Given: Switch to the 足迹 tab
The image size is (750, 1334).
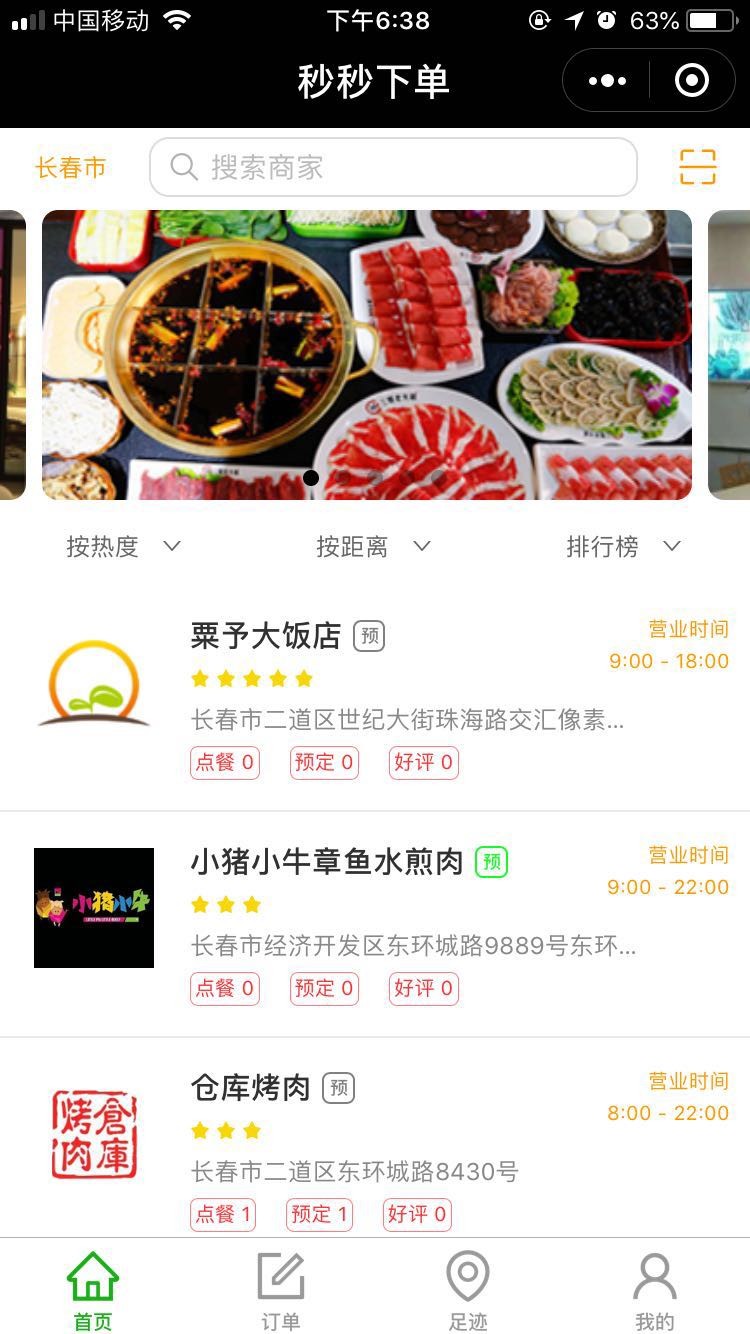Looking at the screenshot, I should coord(467,1291).
